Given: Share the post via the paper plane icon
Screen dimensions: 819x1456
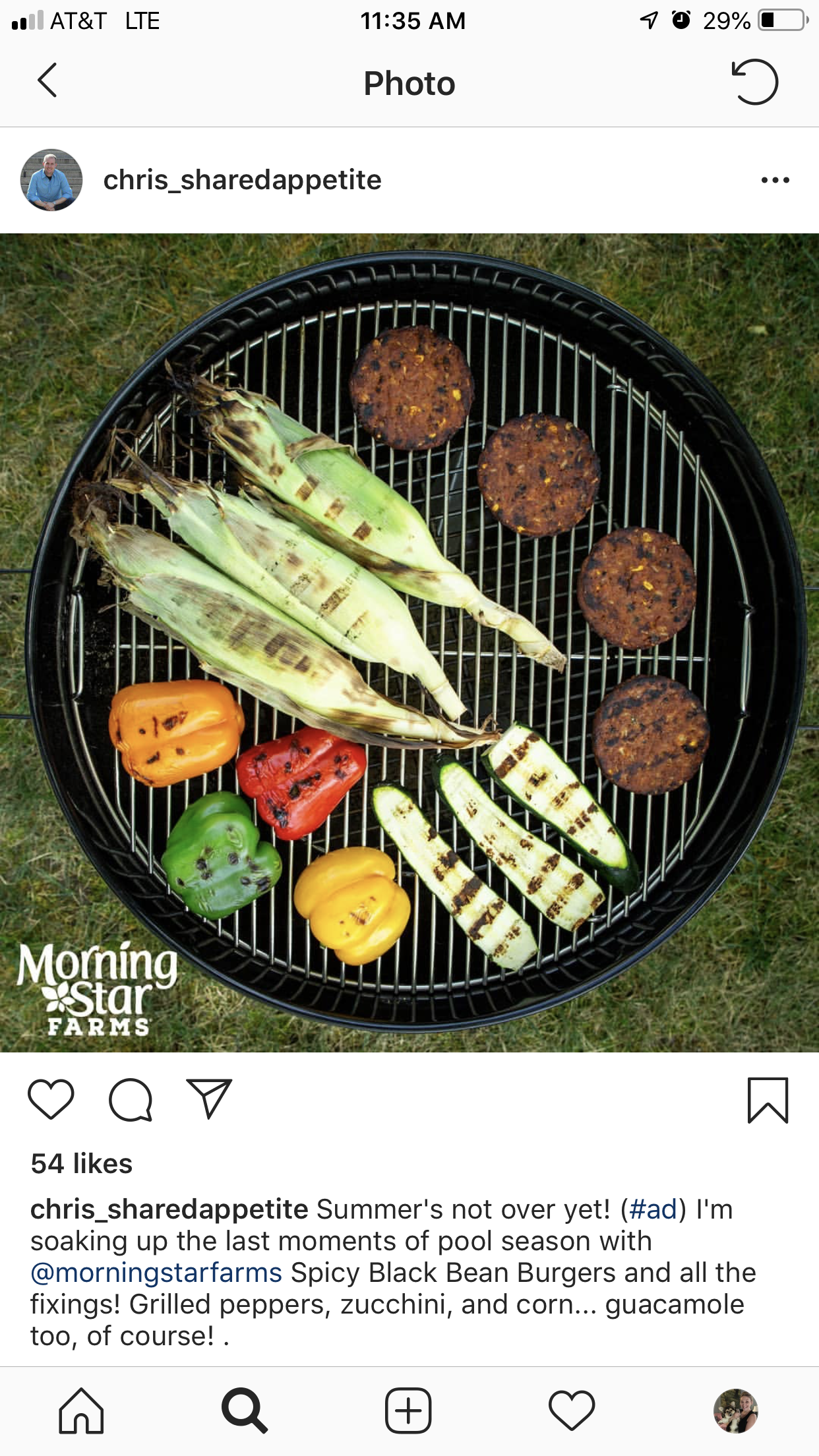Looking at the screenshot, I should coord(209,1099).
